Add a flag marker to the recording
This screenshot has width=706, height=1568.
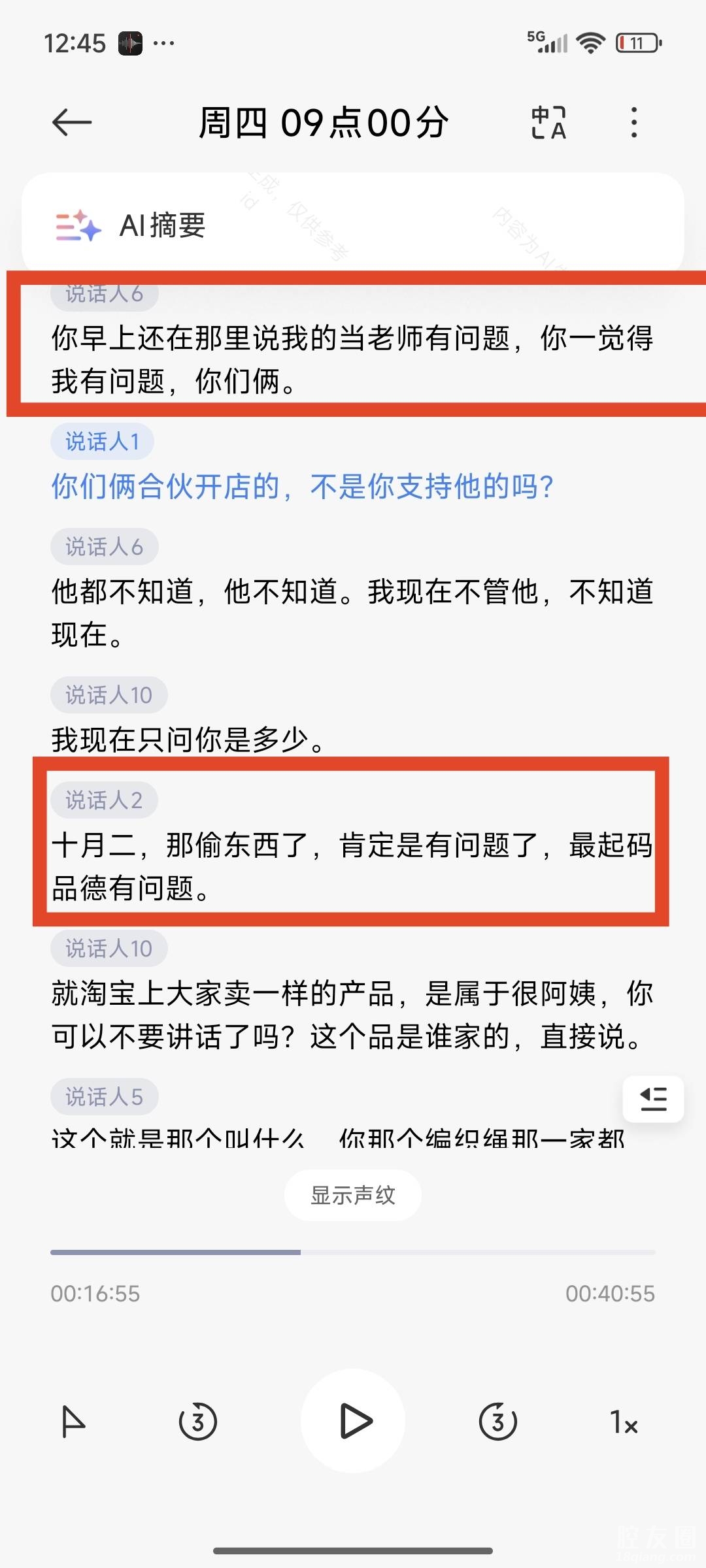point(73,1422)
